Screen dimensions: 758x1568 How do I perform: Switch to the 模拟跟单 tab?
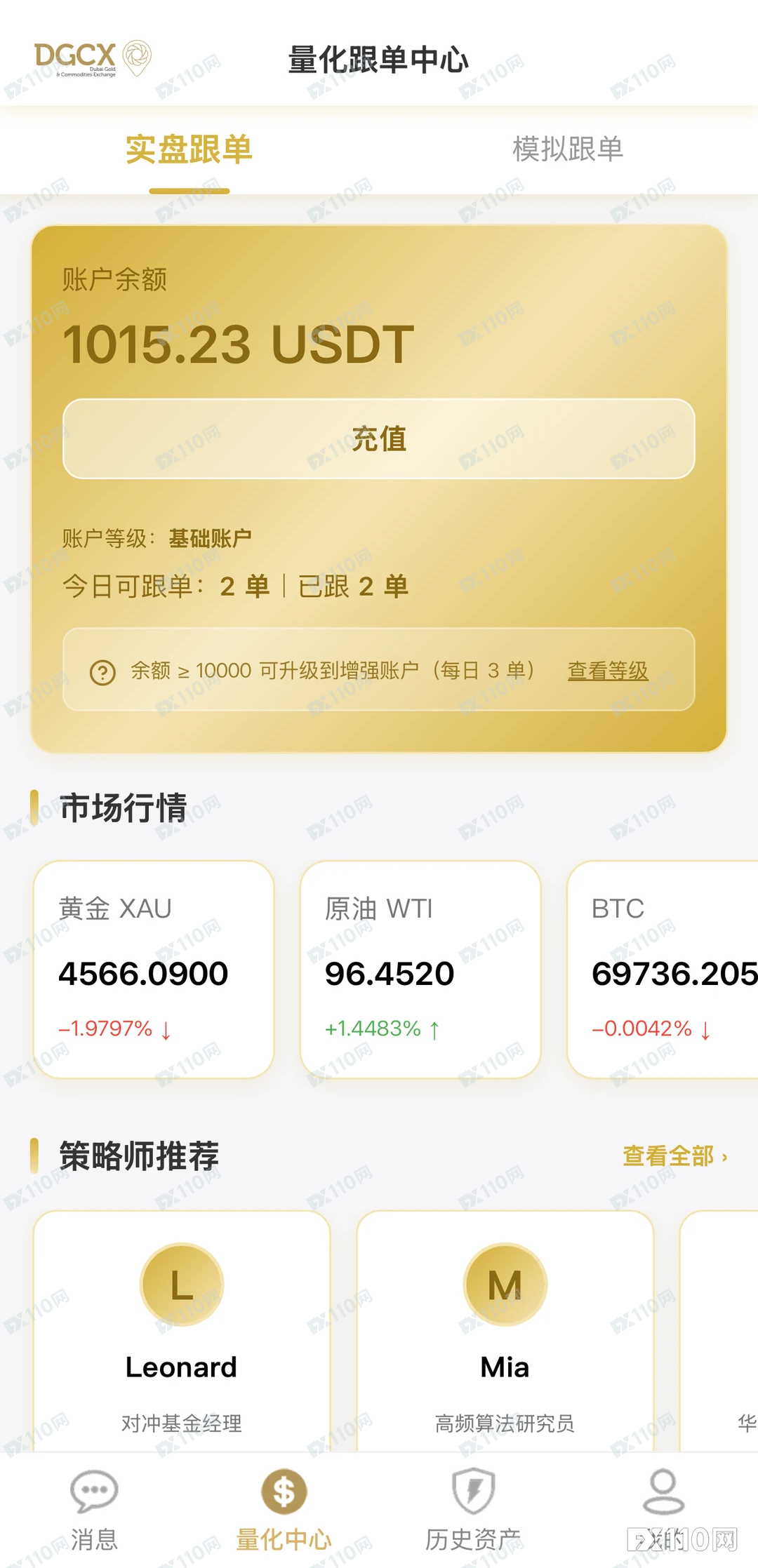[x=568, y=149]
